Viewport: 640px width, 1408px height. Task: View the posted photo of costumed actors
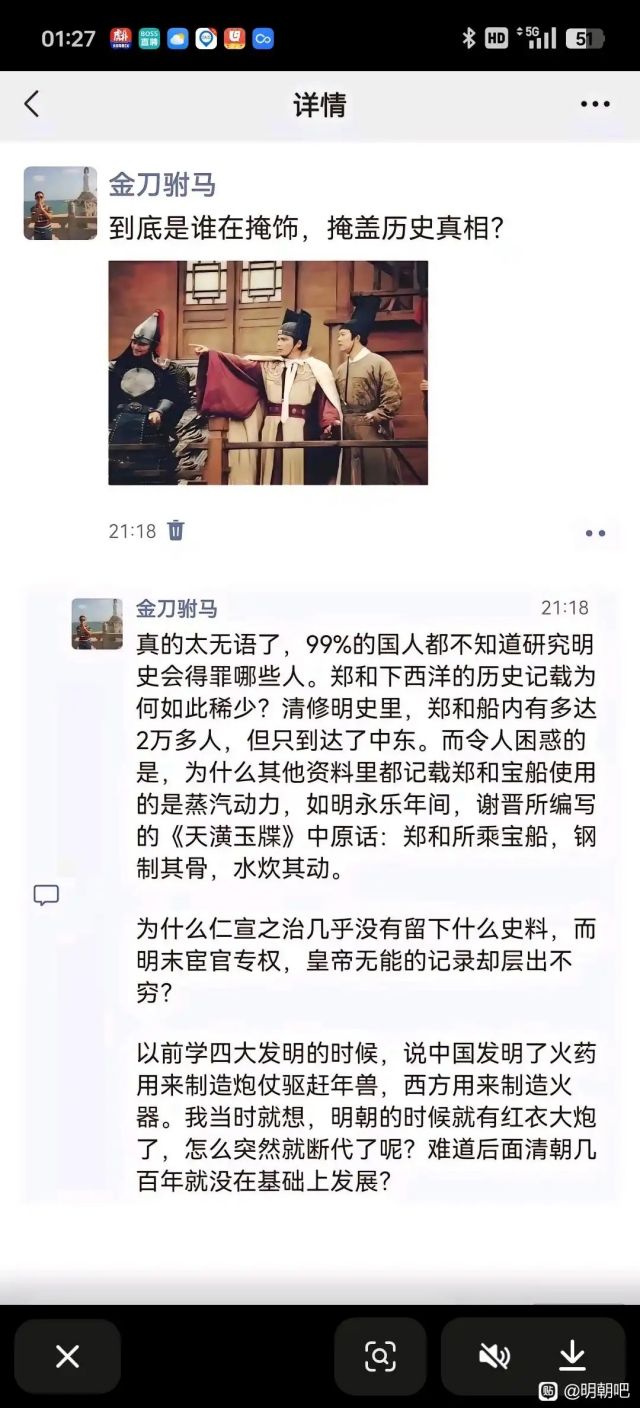(268, 372)
